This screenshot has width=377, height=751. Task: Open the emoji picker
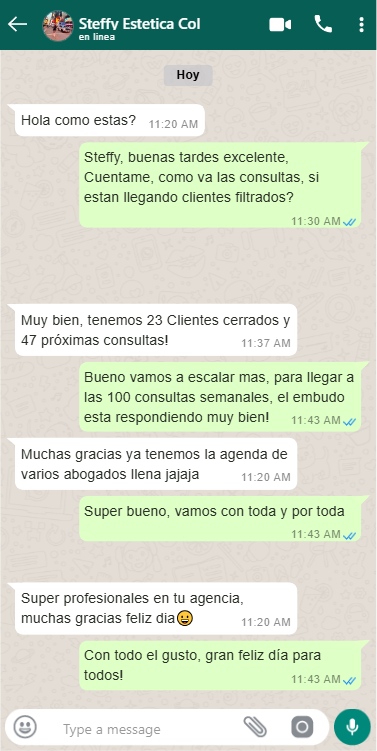click(25, 727)
